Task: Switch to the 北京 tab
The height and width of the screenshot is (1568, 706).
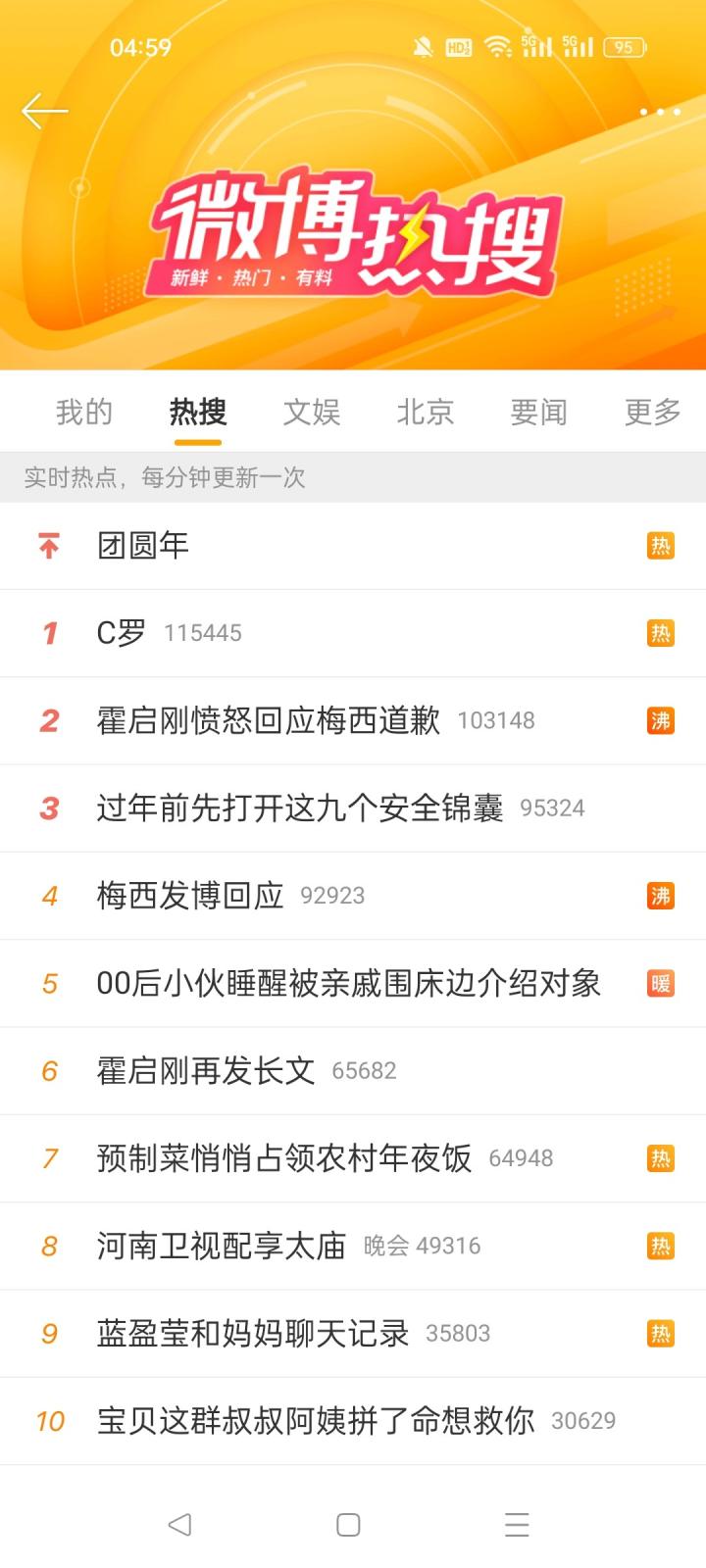Action: point(426,413)
